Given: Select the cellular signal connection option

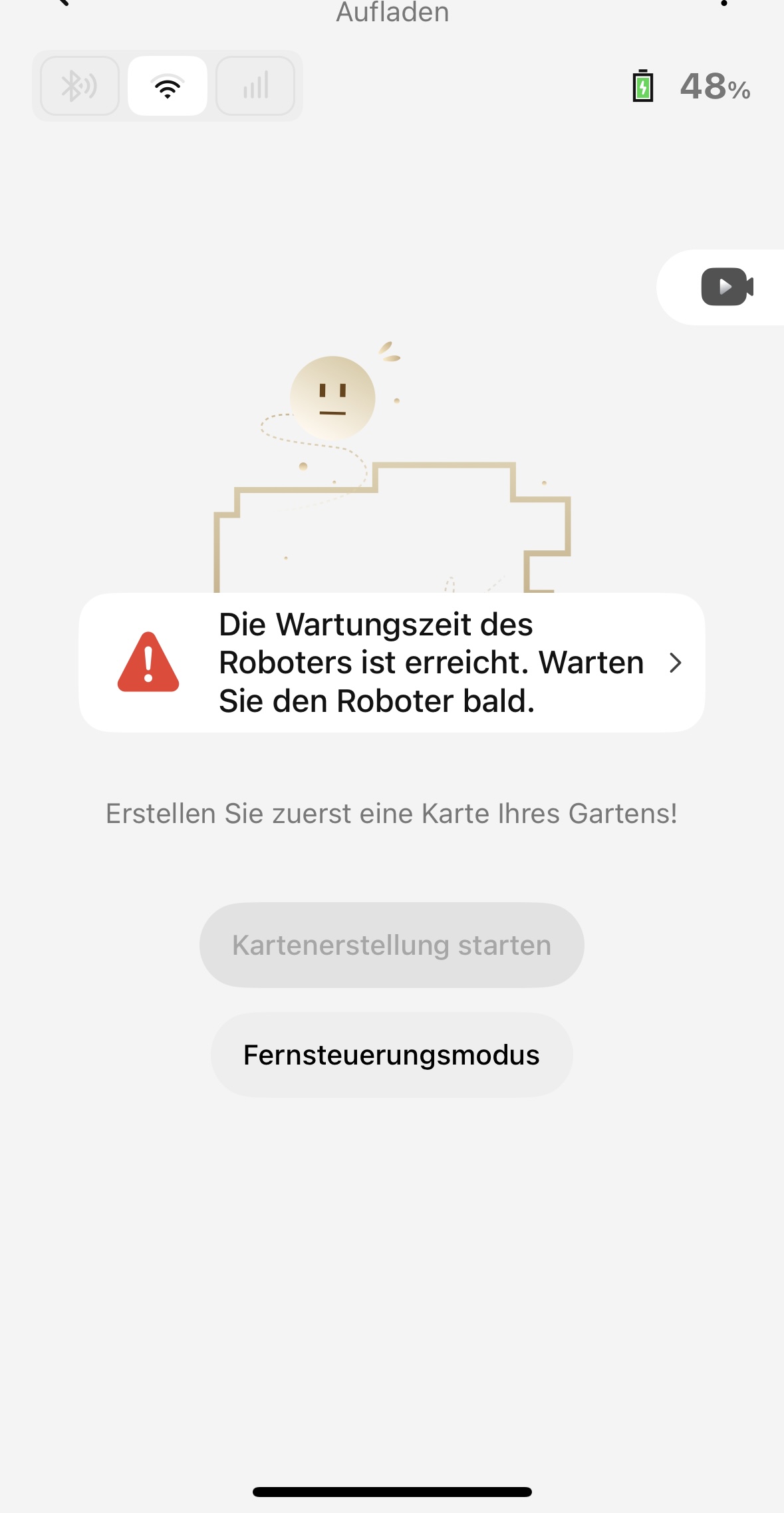Looking at the screenshot, I should (255, 86).
